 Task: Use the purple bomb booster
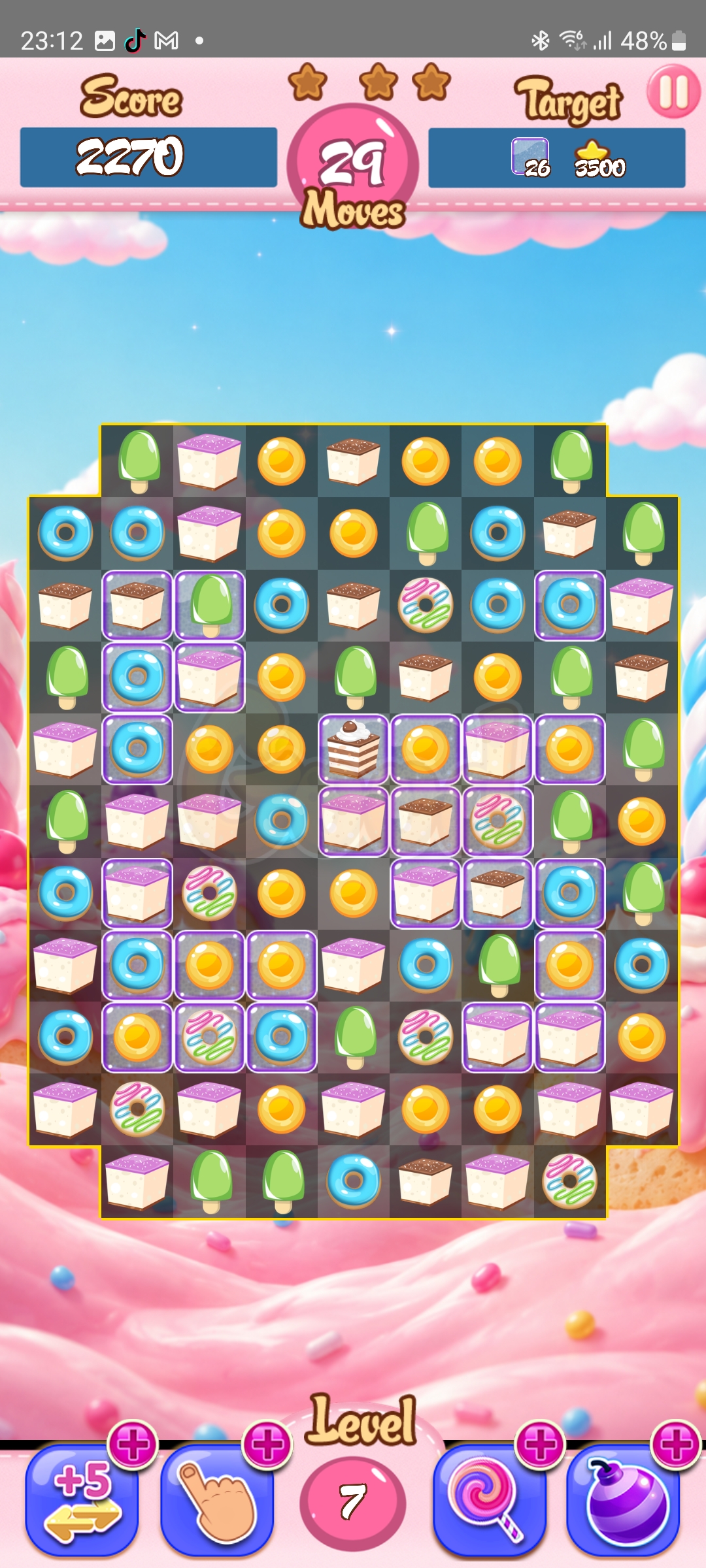pos(624,1500)
